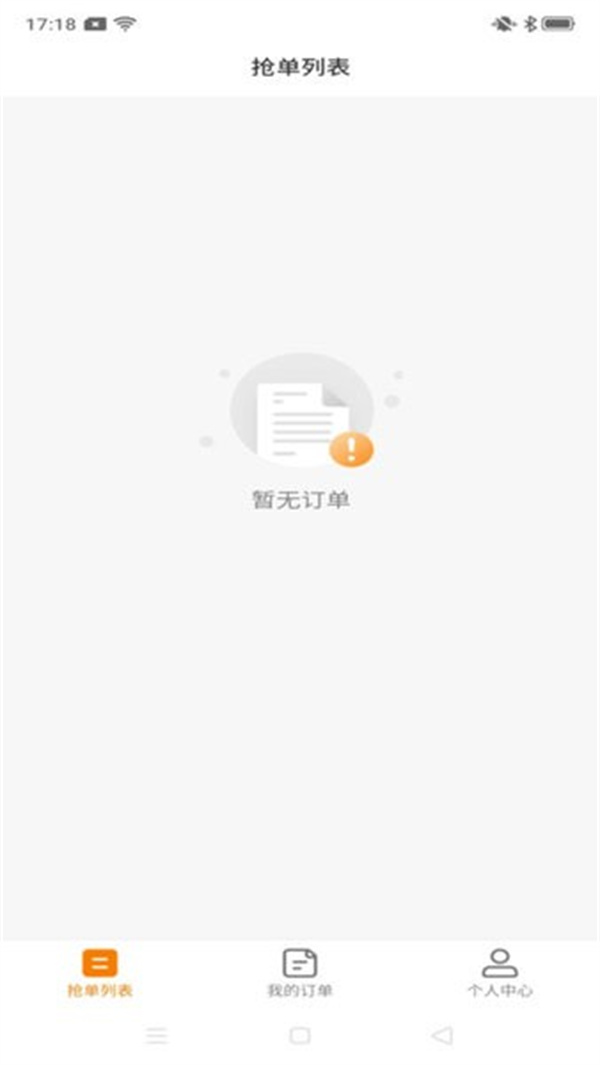Open the 个人中心 tab

click(500, 973)
